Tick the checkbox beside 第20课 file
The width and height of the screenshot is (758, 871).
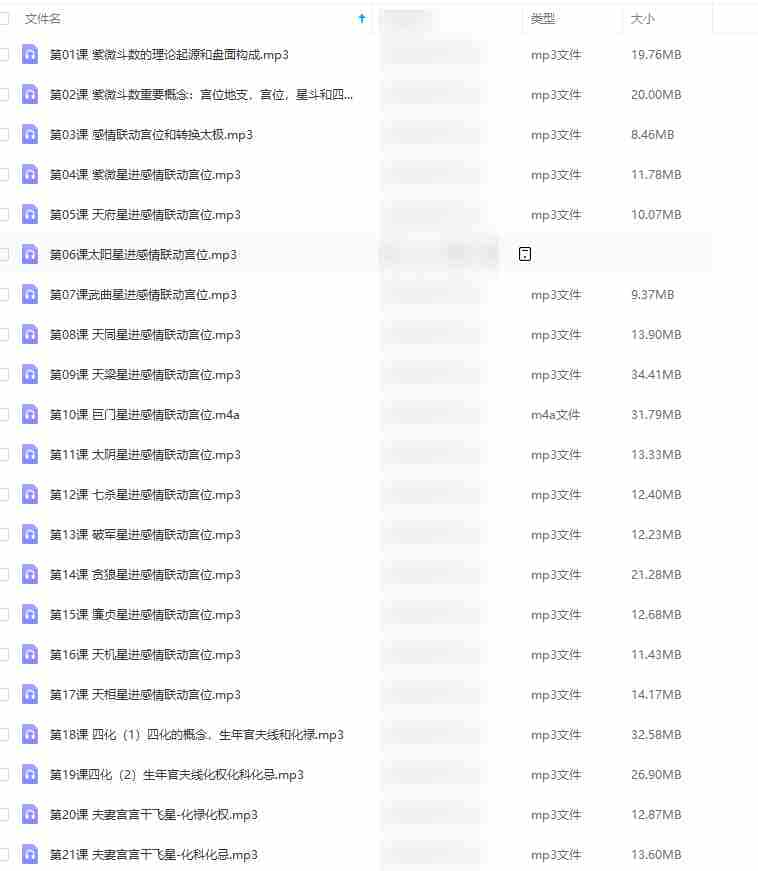6,814
